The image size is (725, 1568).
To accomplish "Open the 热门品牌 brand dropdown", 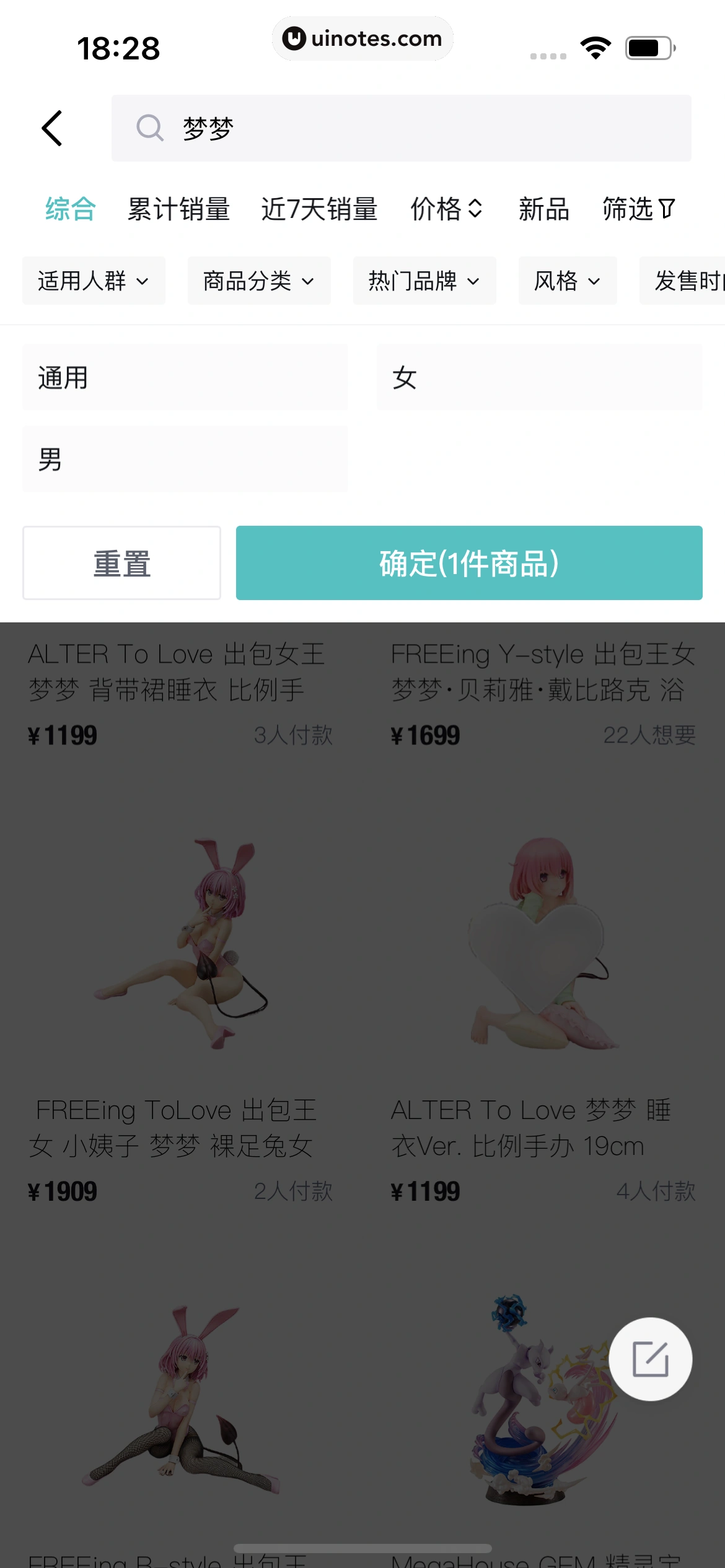I will pyautogui.click(x=424, y=281).
